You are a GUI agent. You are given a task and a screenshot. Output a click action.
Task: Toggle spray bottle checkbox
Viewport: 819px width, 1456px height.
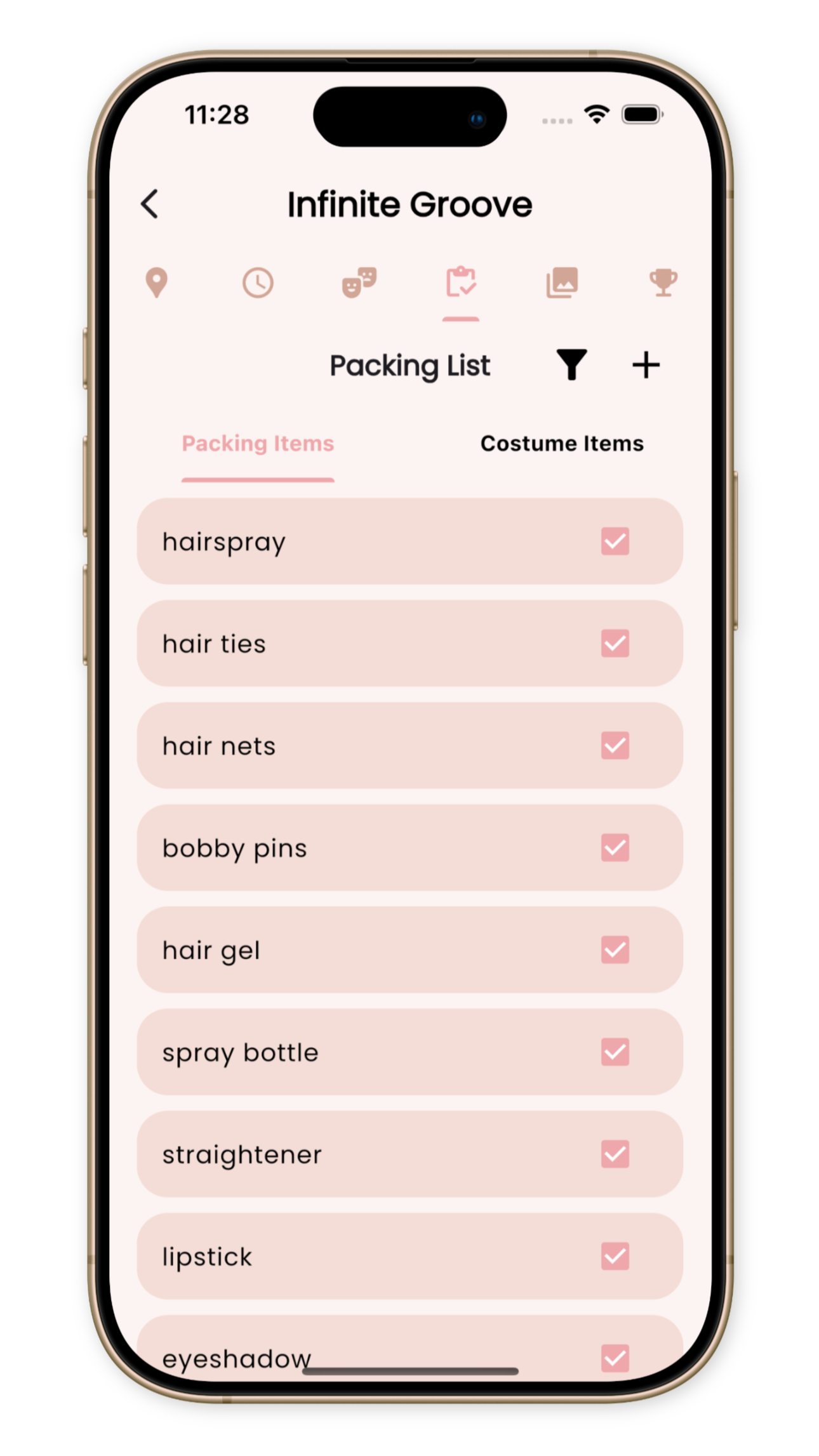[x=615, y=1052]
